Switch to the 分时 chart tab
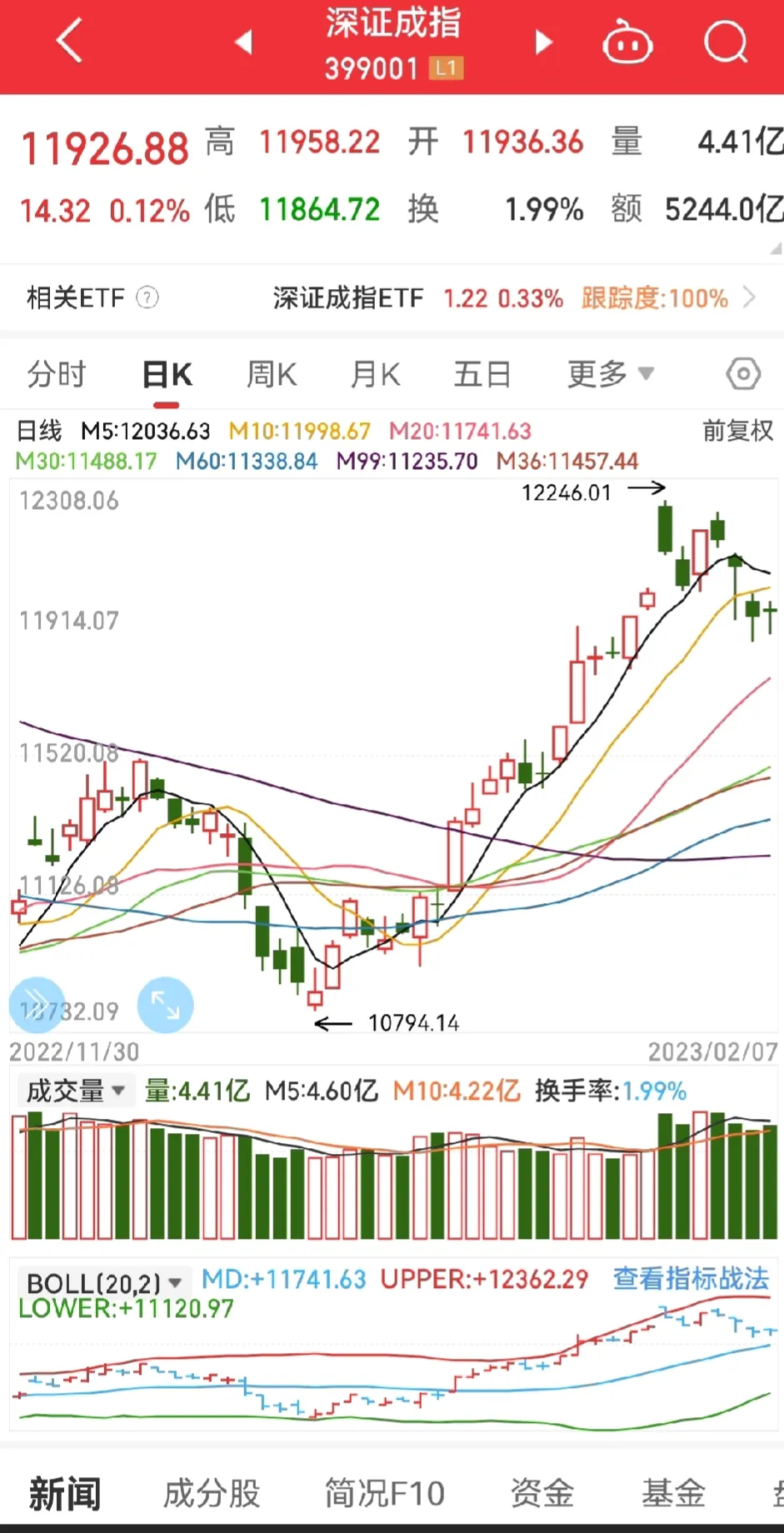The image size is (784, 1533). (57, 375)
